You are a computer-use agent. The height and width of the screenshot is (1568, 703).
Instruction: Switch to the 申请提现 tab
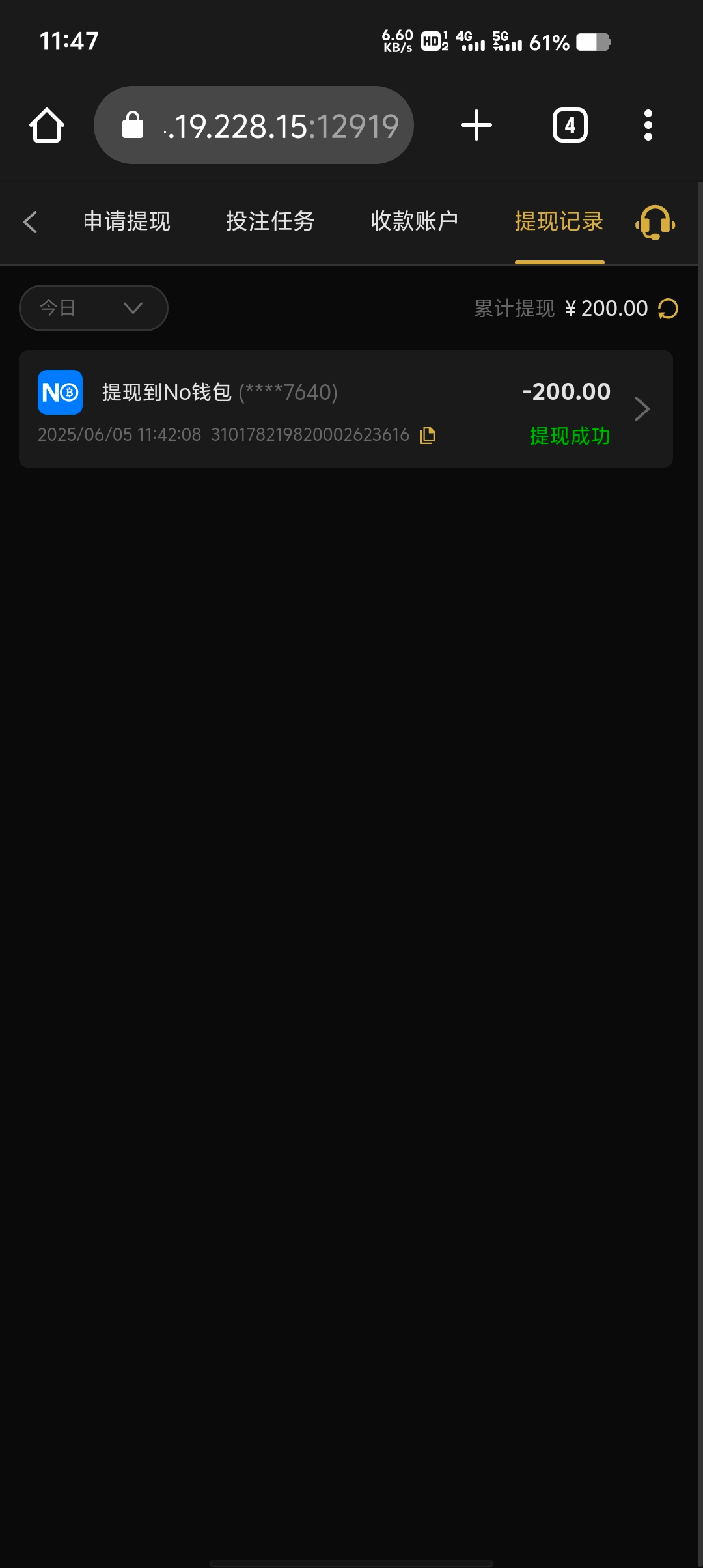pyautogui.click(x=127, y=221)
